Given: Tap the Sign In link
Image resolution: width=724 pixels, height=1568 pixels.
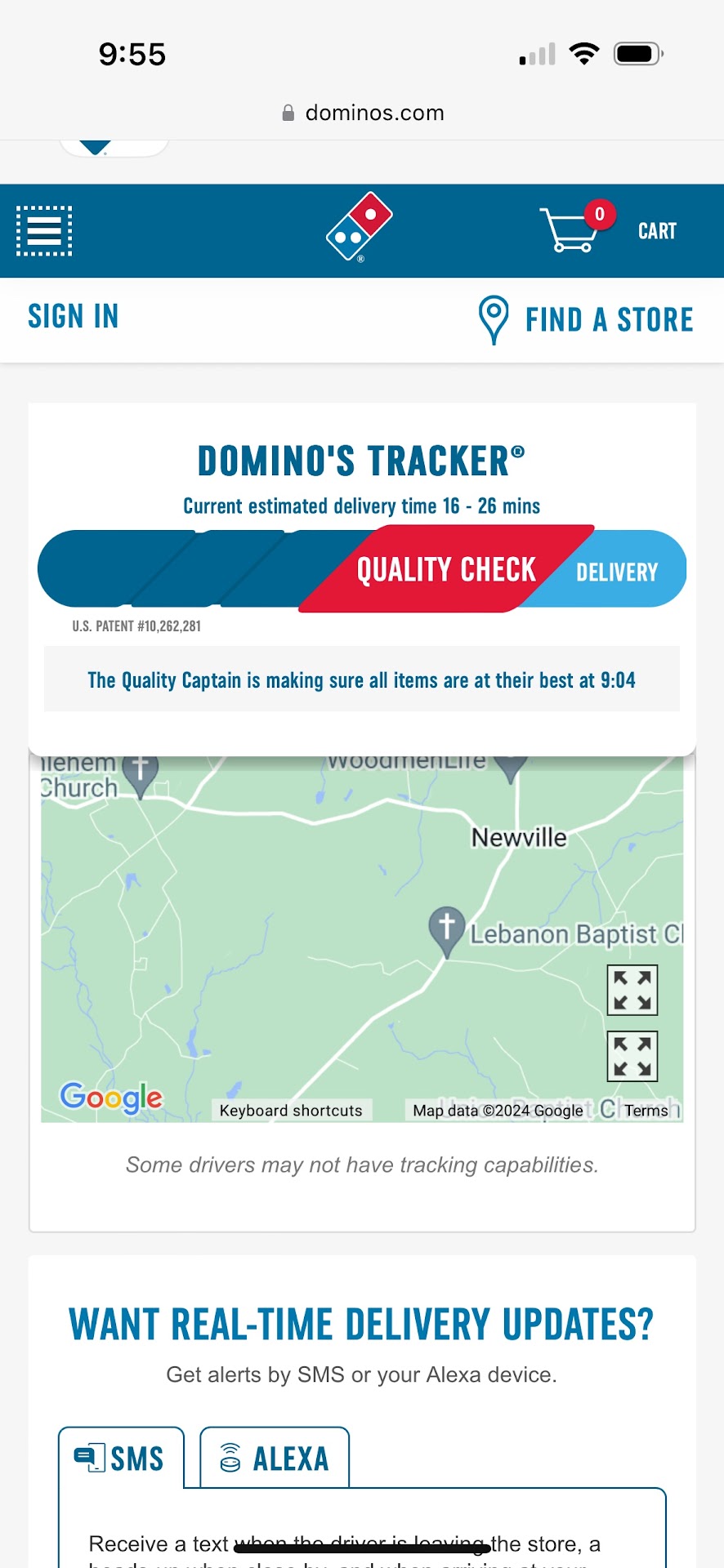Looking at the screenshot, I should (74, 316).
